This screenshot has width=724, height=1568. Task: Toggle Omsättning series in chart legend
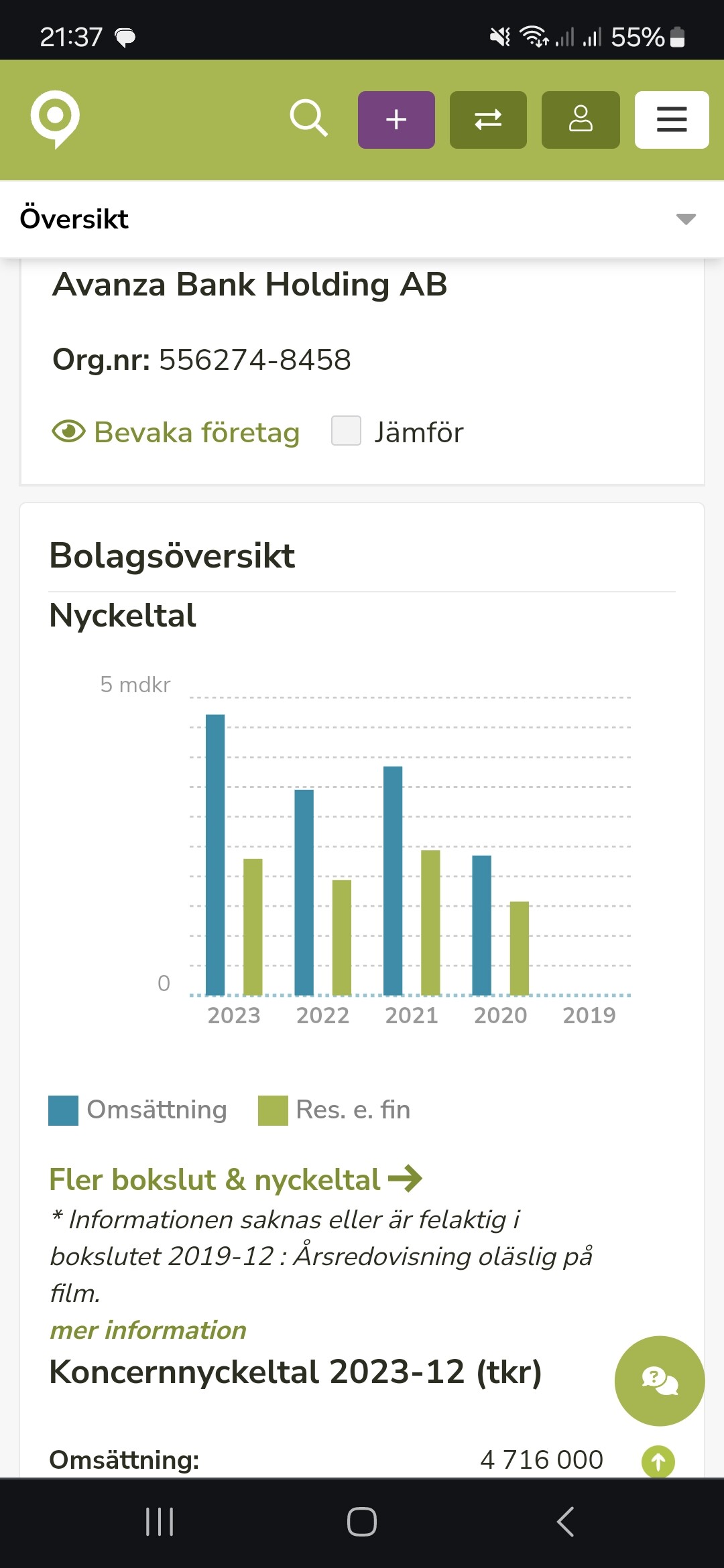(138, 1110)
